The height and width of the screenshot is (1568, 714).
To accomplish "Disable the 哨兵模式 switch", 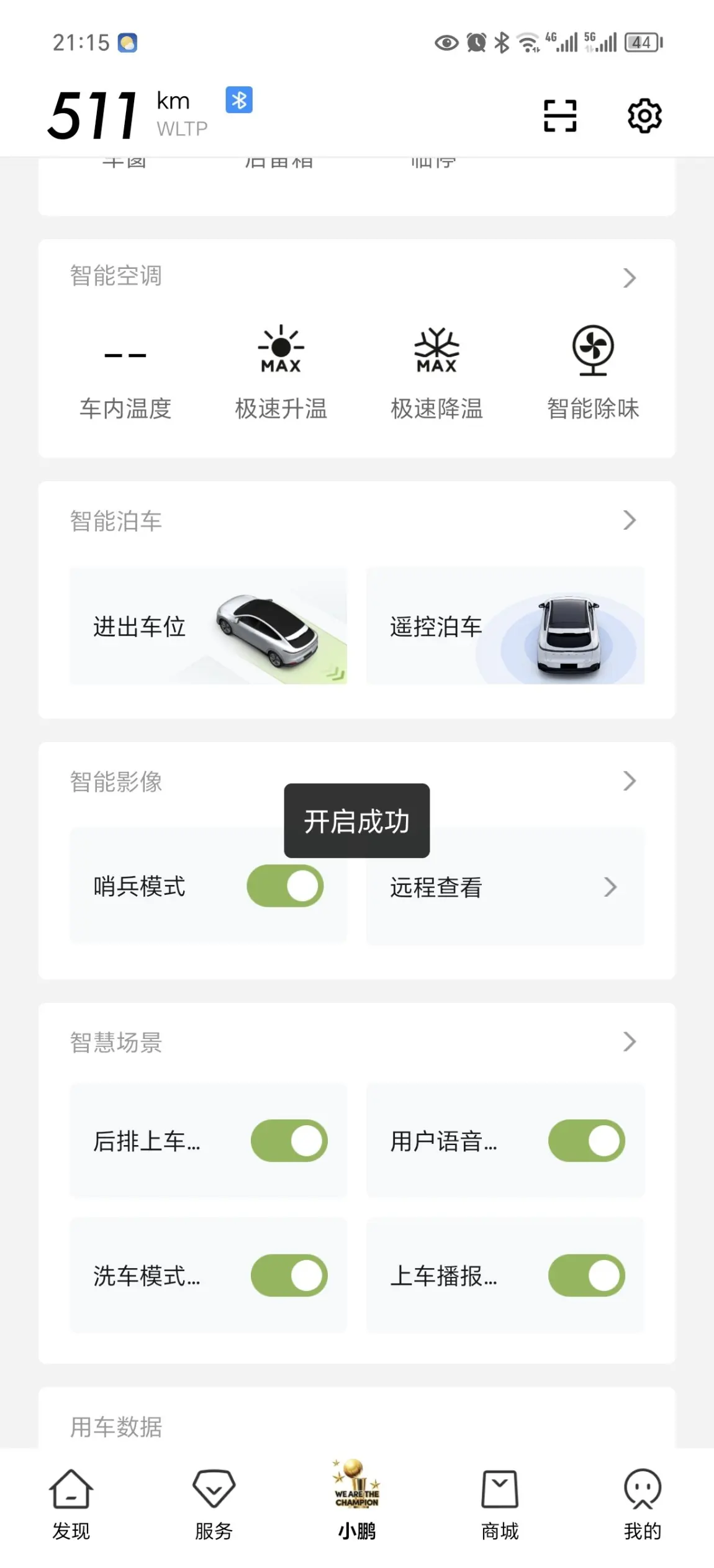I will coord(285,886).
